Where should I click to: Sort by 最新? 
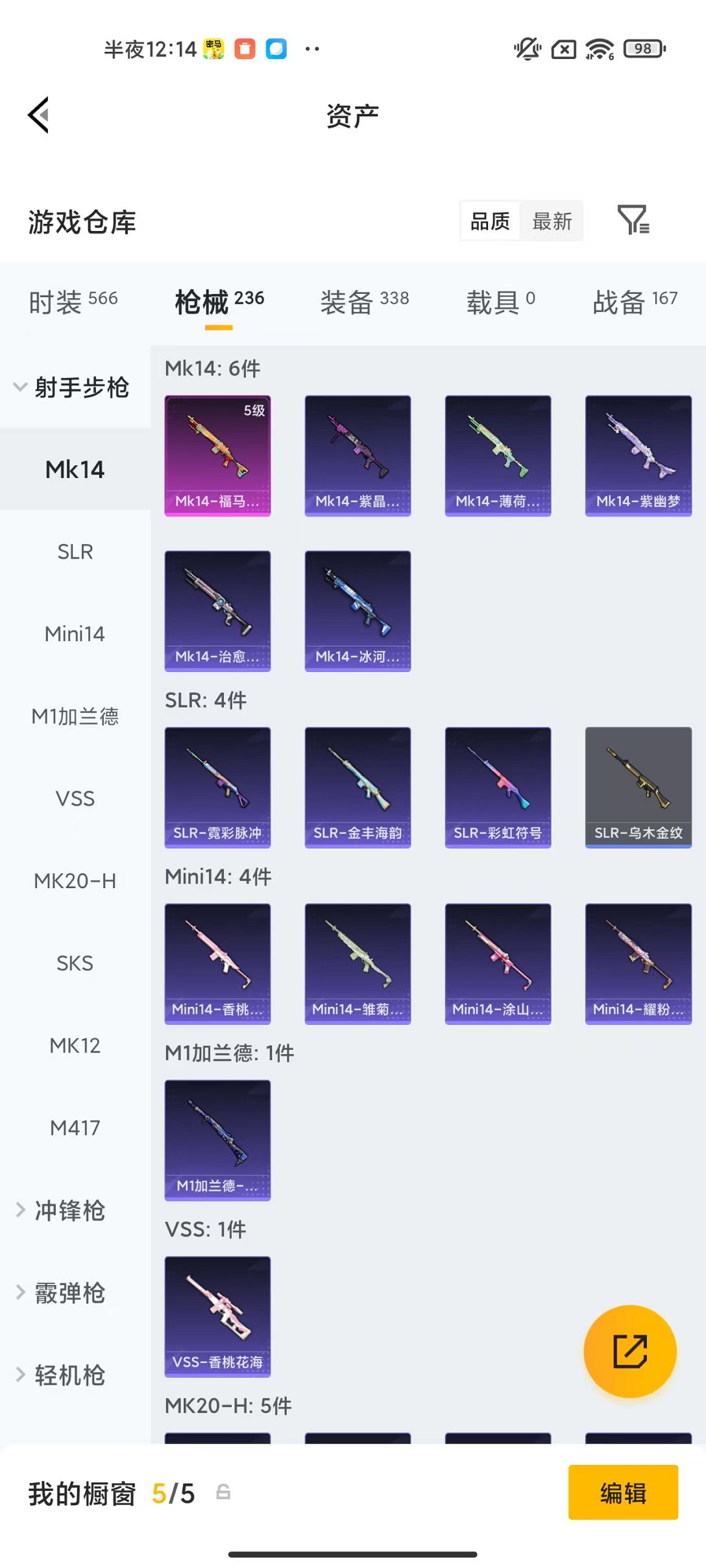(552, 221)
